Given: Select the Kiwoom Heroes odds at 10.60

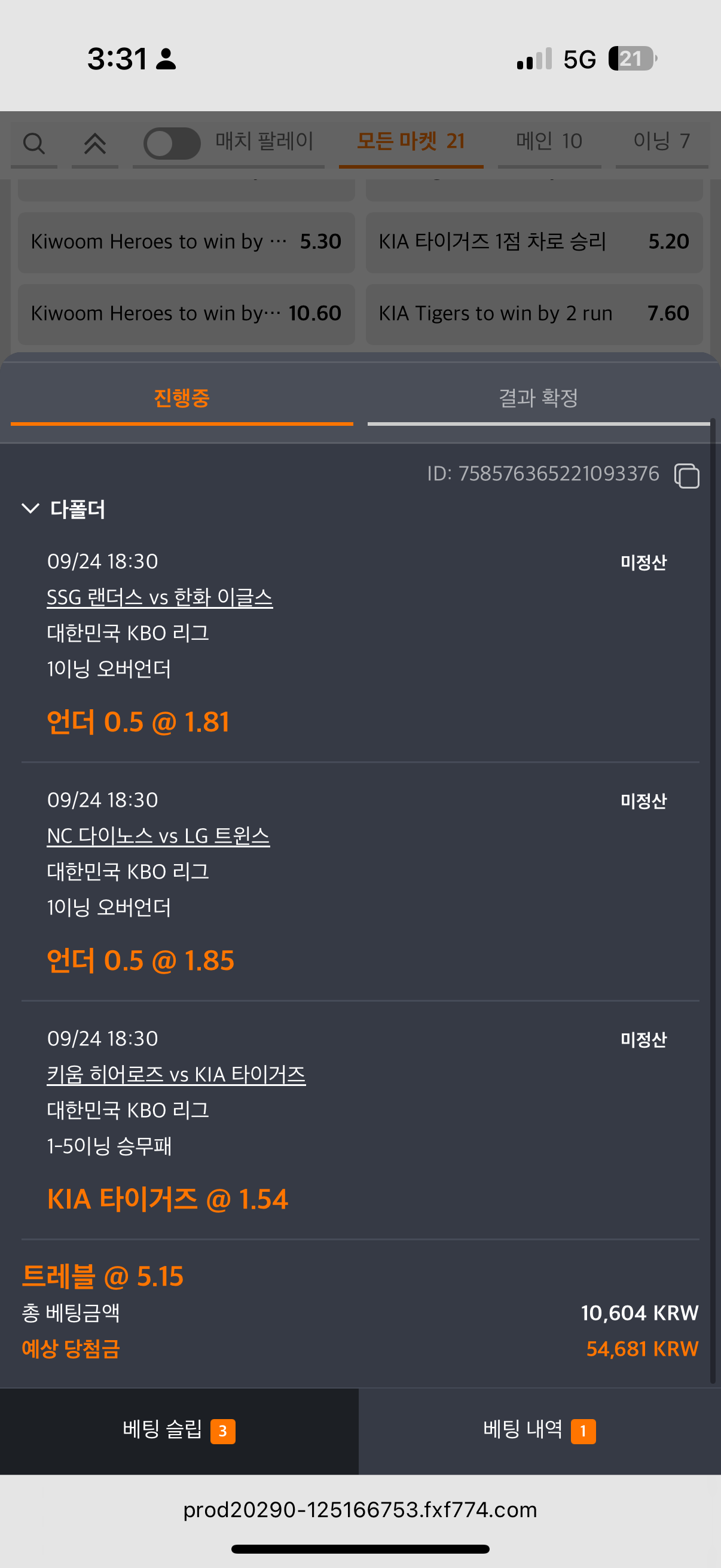Looking at the screenshot, I should click(x=186, y=314).
